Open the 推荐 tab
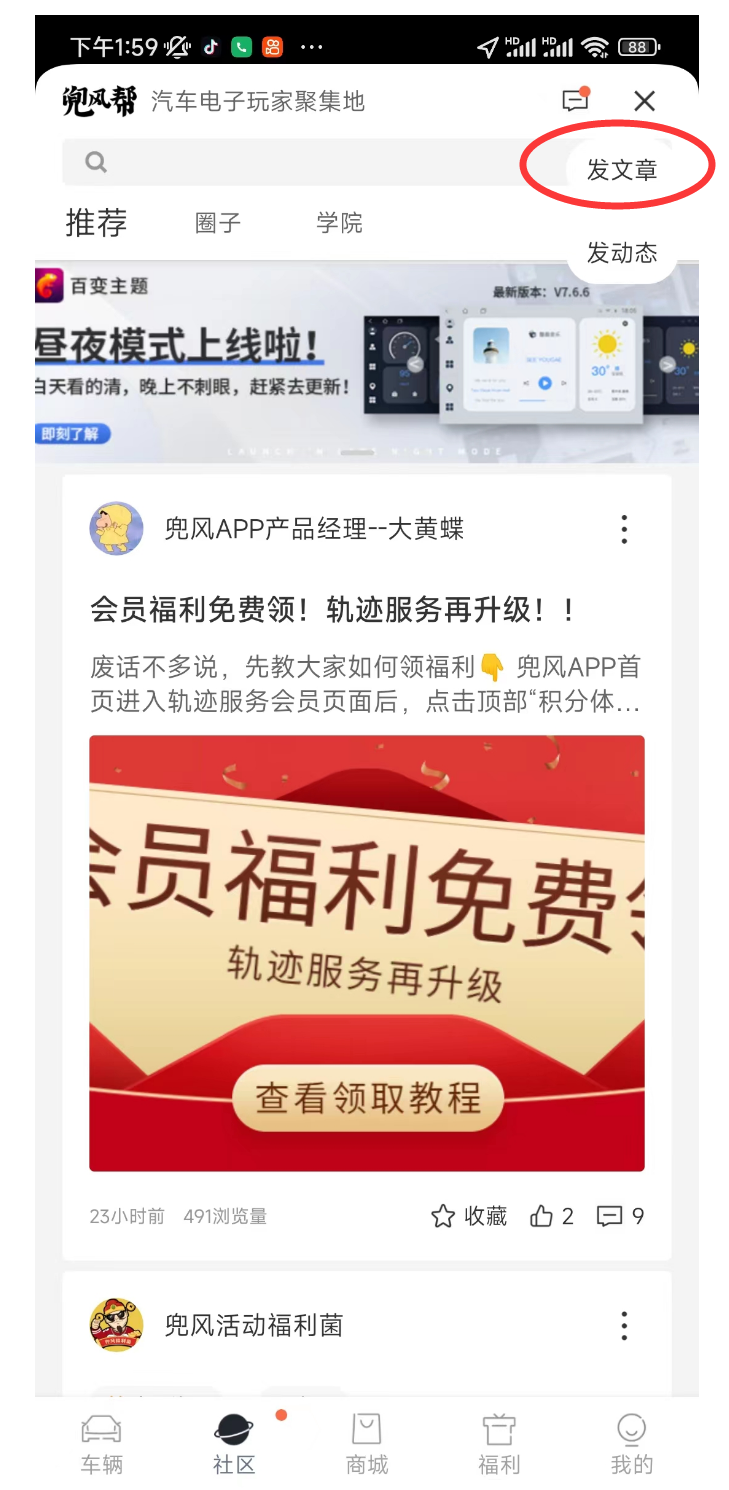This screenshot has width=729, height=1490. 96,223
